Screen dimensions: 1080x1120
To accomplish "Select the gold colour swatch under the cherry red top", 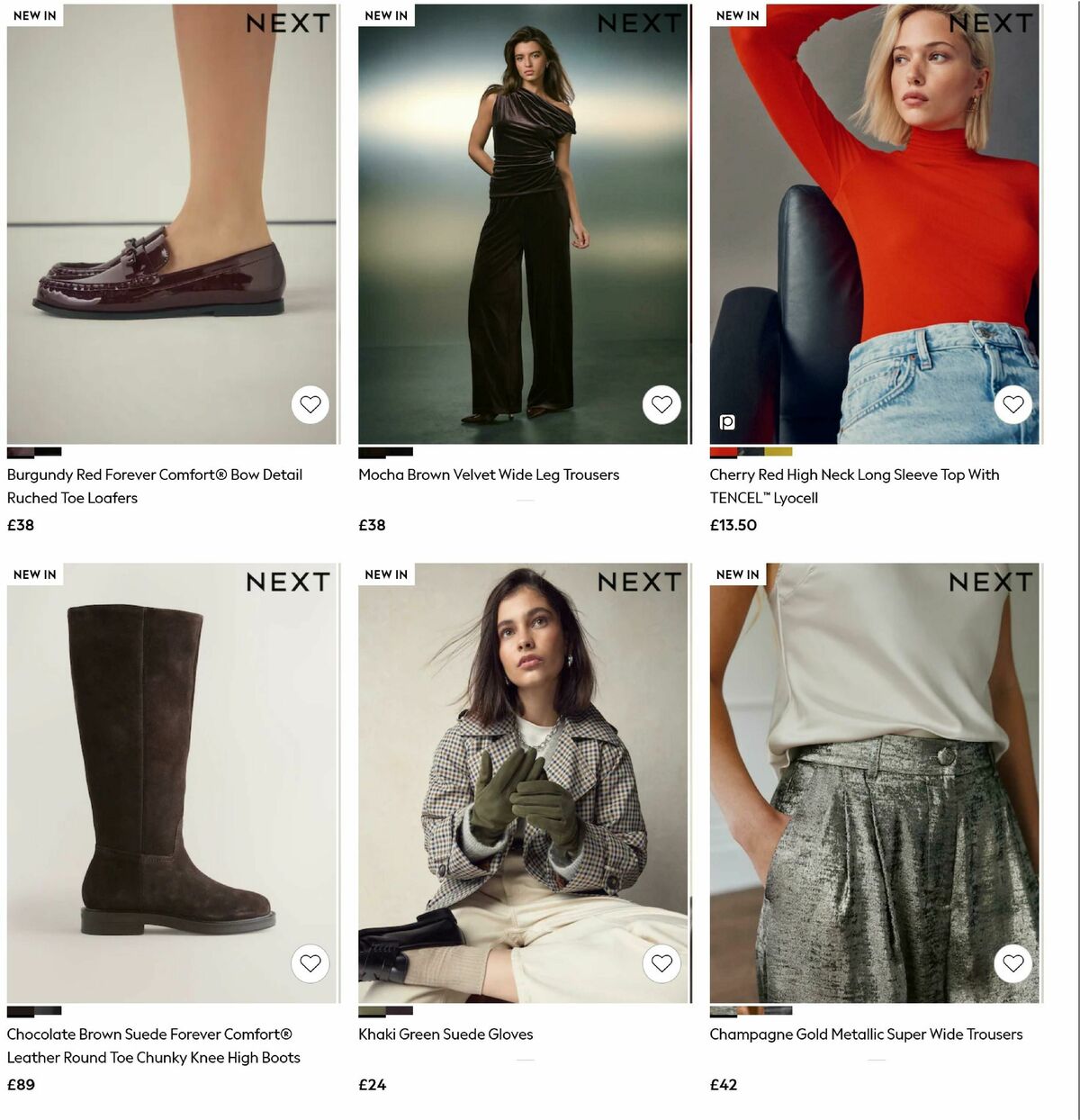I will tap(778, 451).
